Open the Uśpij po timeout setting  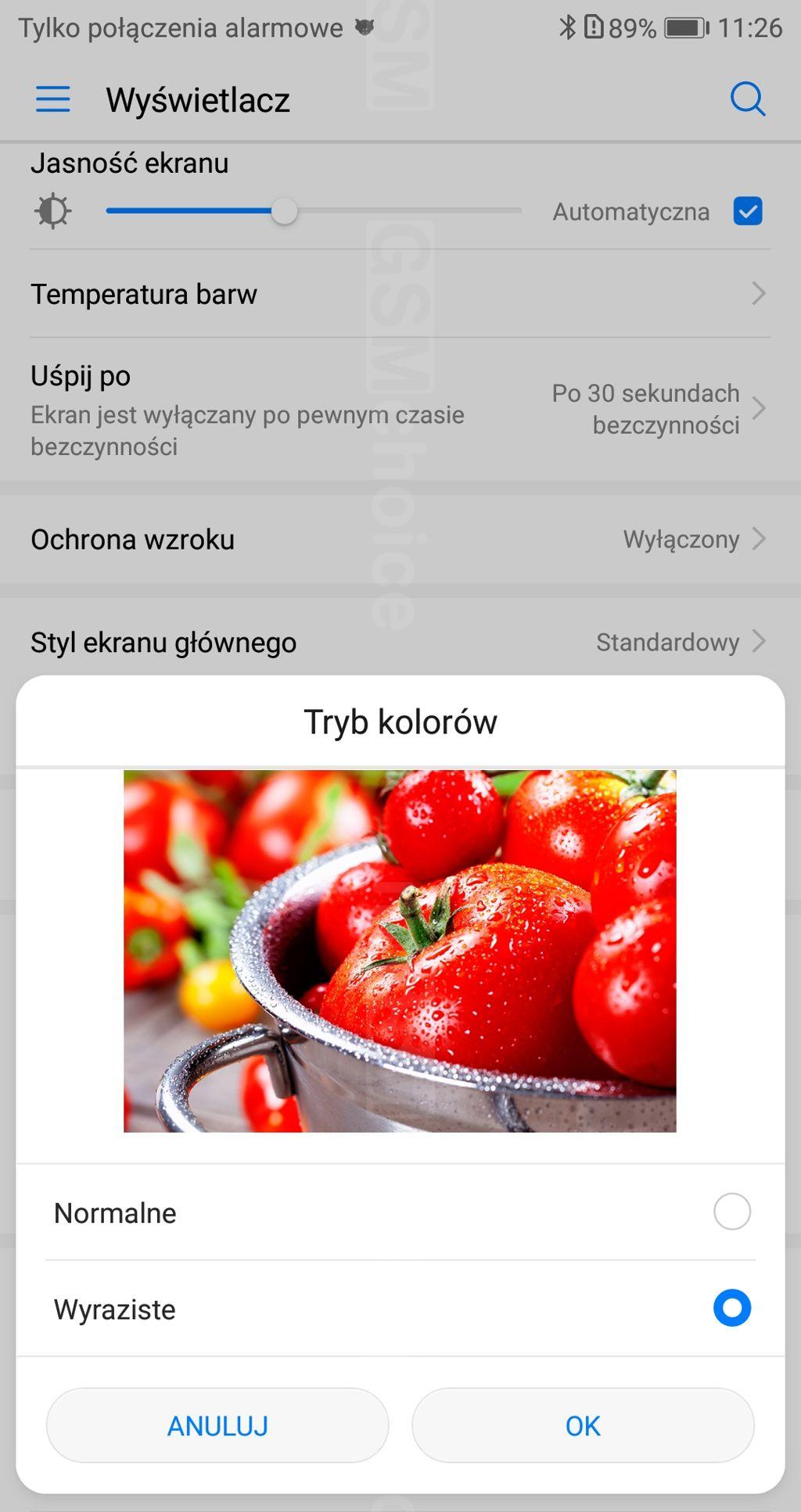[400, 409]
